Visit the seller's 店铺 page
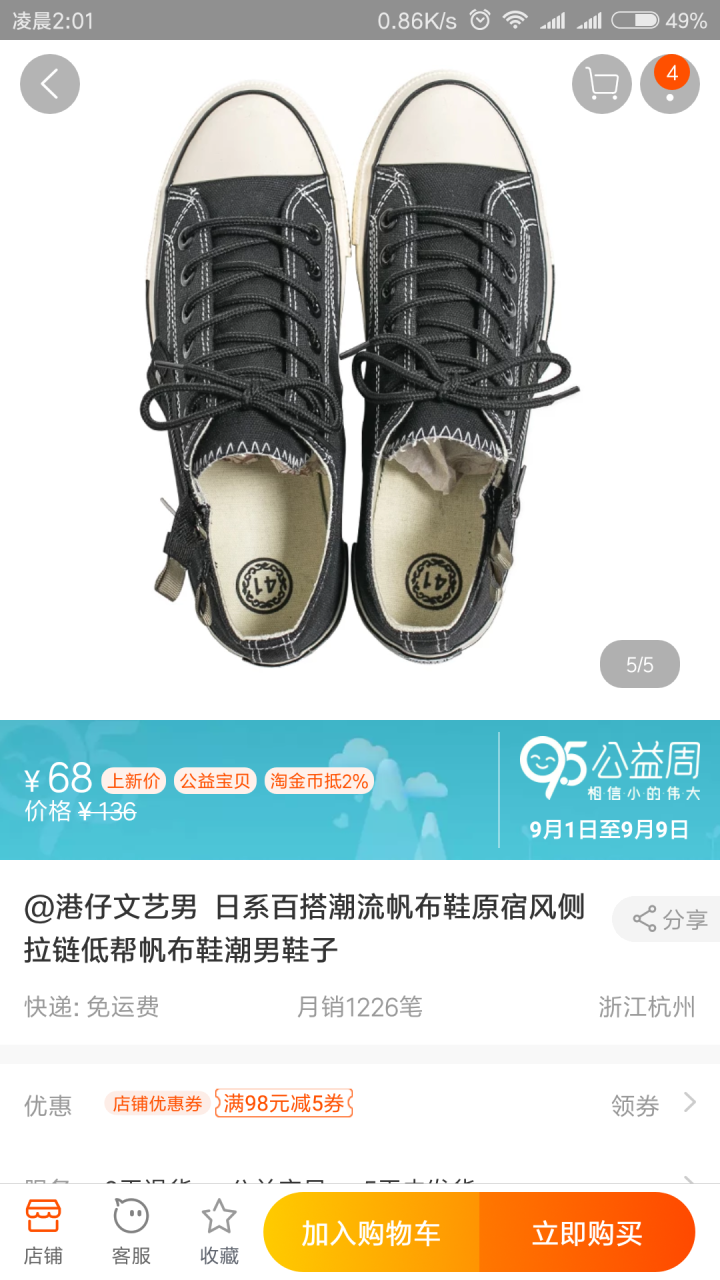This screenshot has height=1280, width=720. pyautogui.click(x=43, y=1231)
